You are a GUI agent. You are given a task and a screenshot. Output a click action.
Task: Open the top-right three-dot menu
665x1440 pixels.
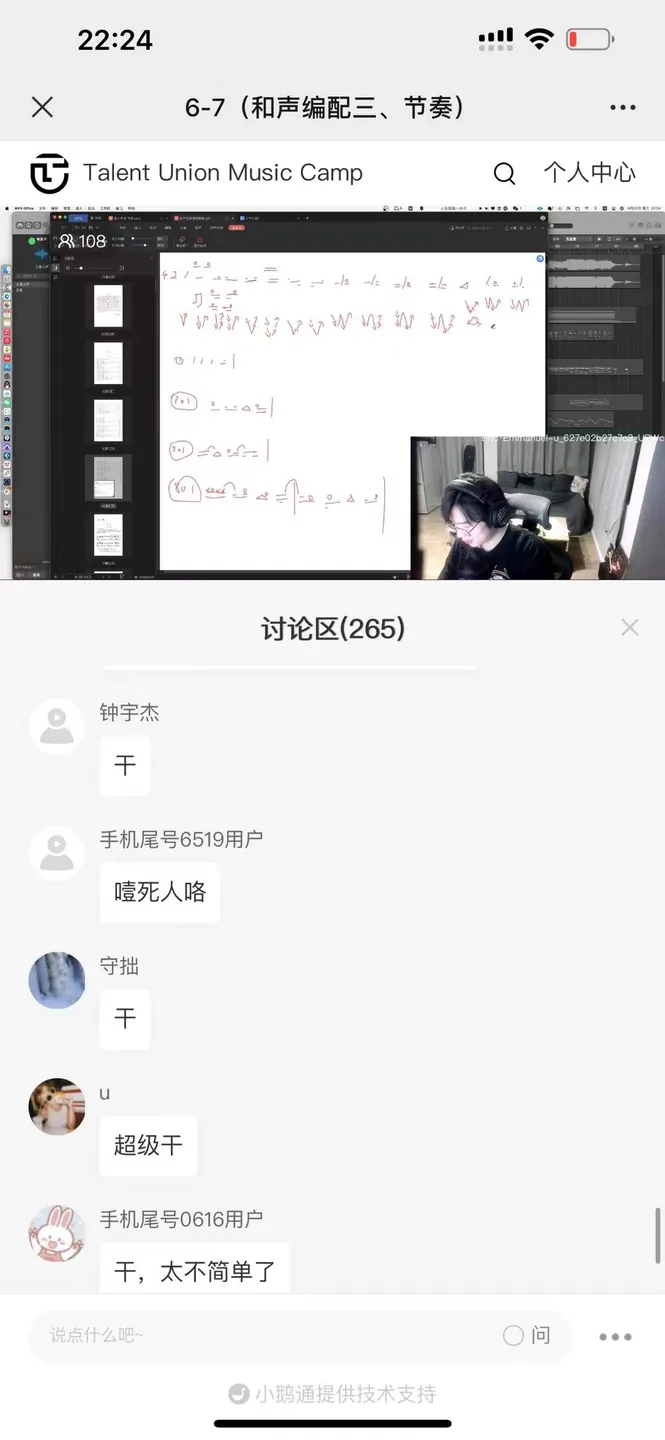pyautogui.click(x=622, y=108)
